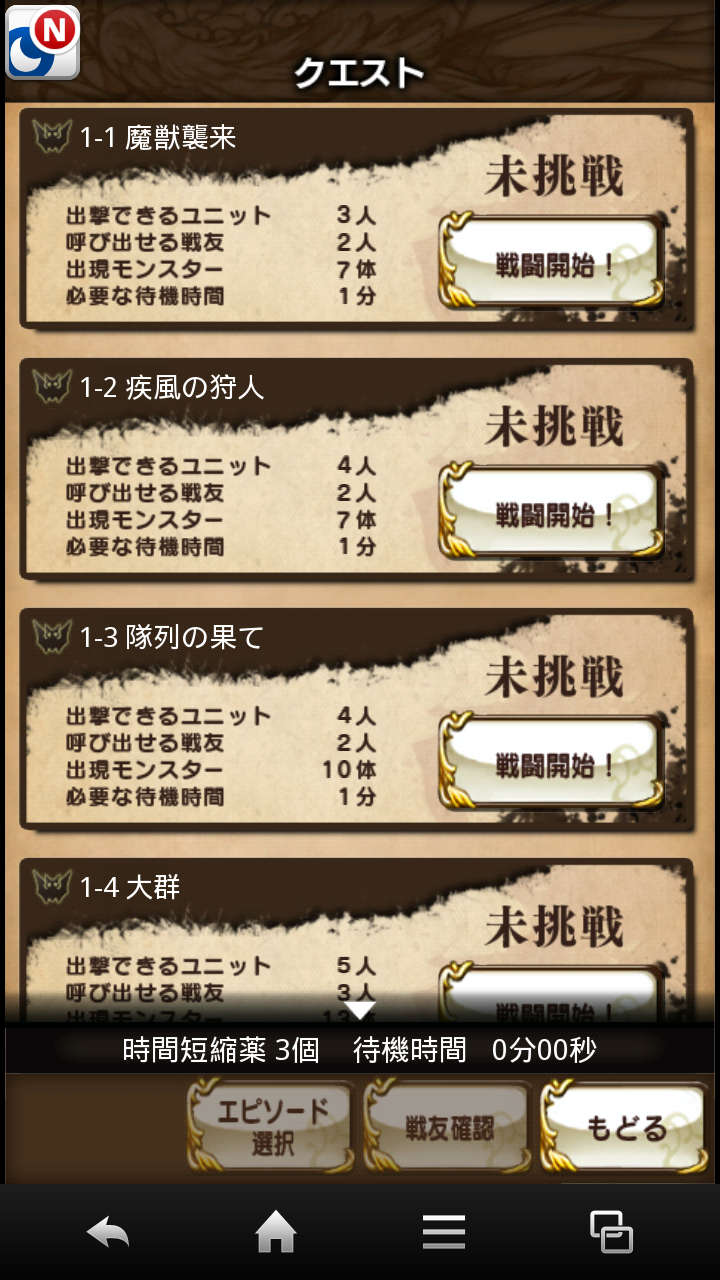
Task: Open the N app icon at top left
Action: [x=42, y=42]
